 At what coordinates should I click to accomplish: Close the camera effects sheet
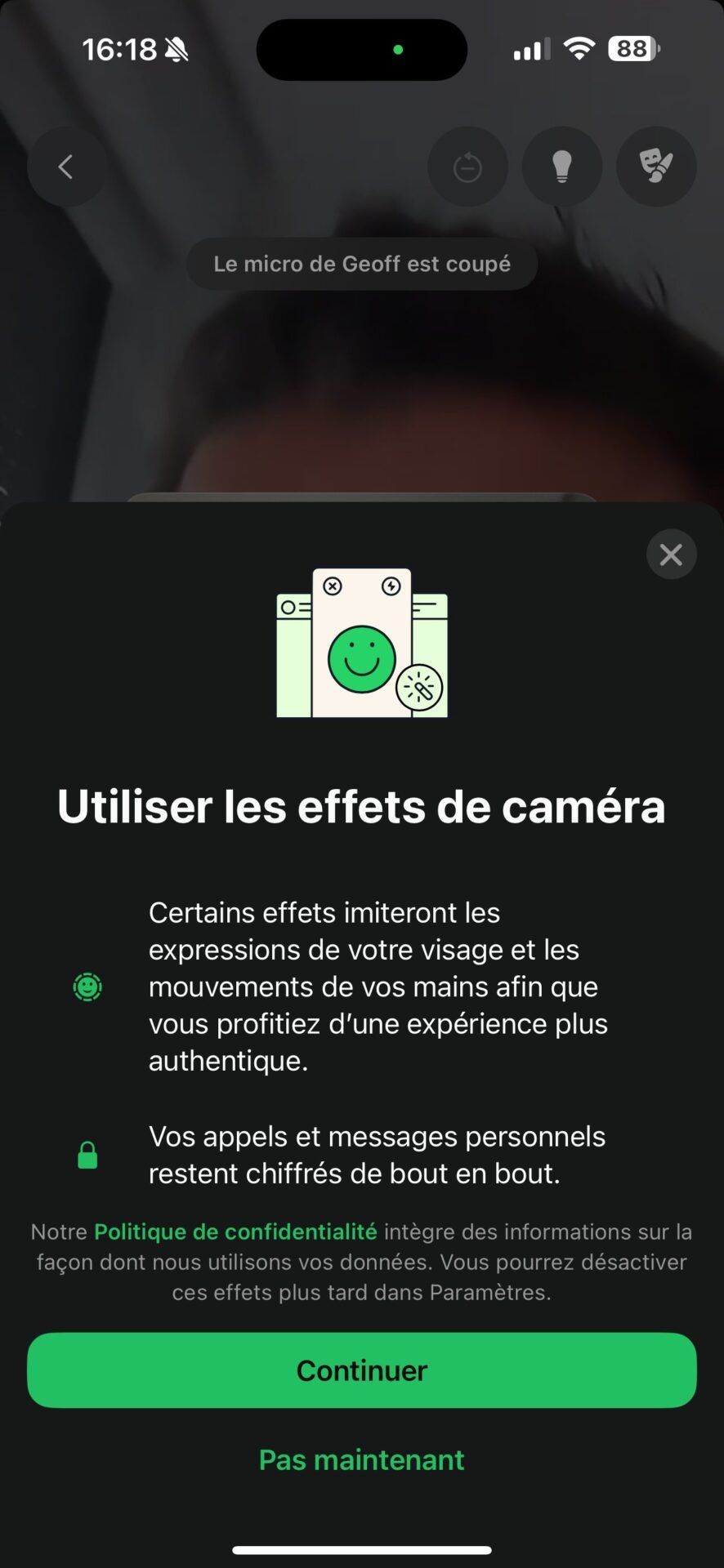coord(671,555)
